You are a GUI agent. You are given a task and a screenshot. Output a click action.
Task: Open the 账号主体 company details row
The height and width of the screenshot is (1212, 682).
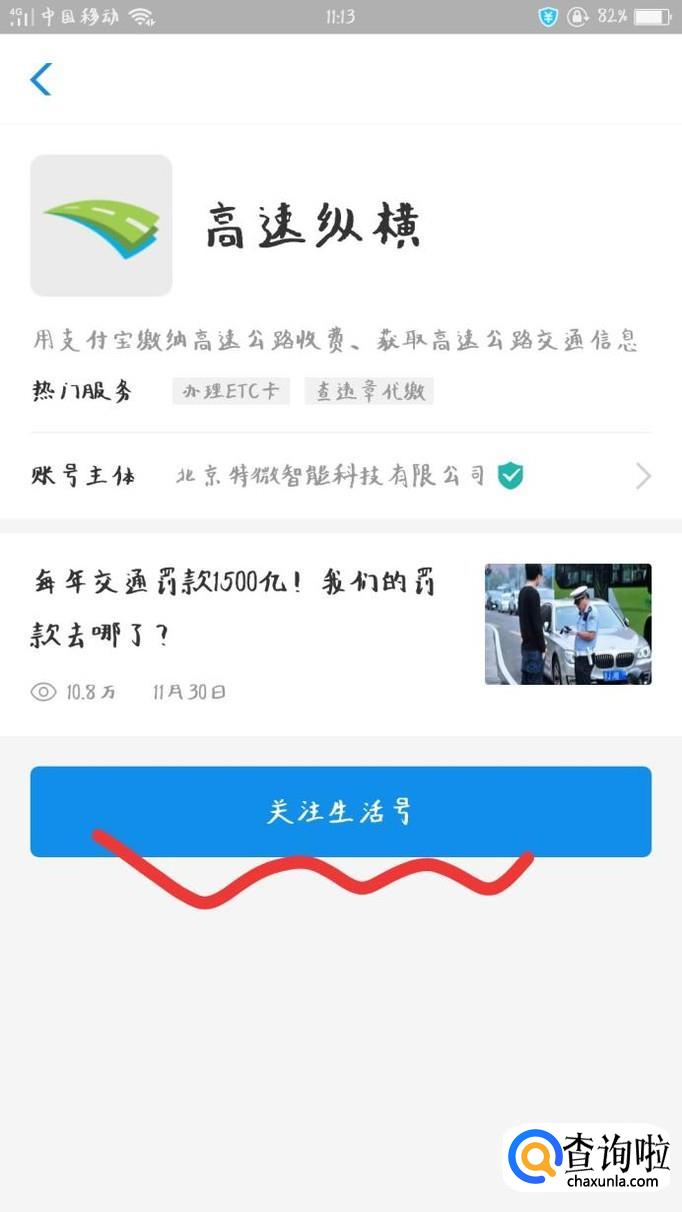tap(340, 476)
